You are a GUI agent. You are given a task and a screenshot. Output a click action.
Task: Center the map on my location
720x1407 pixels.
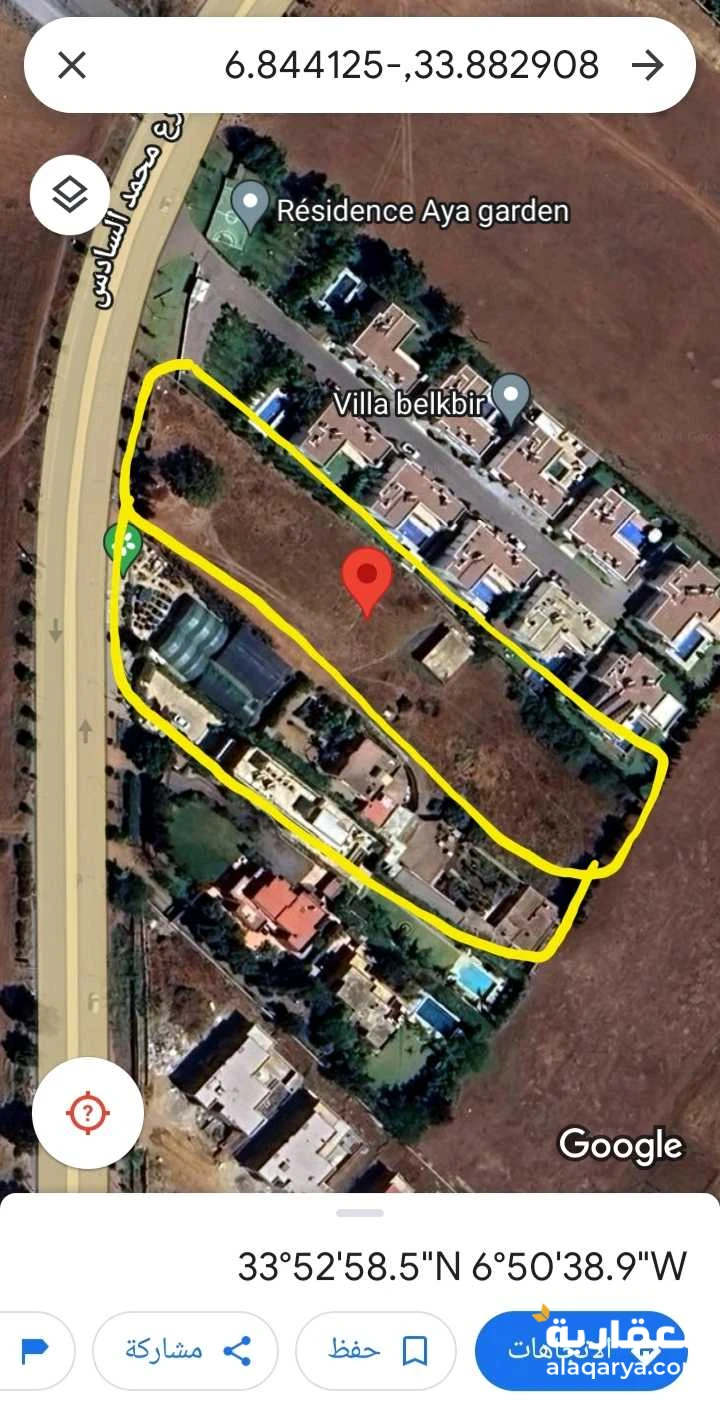88,1112
